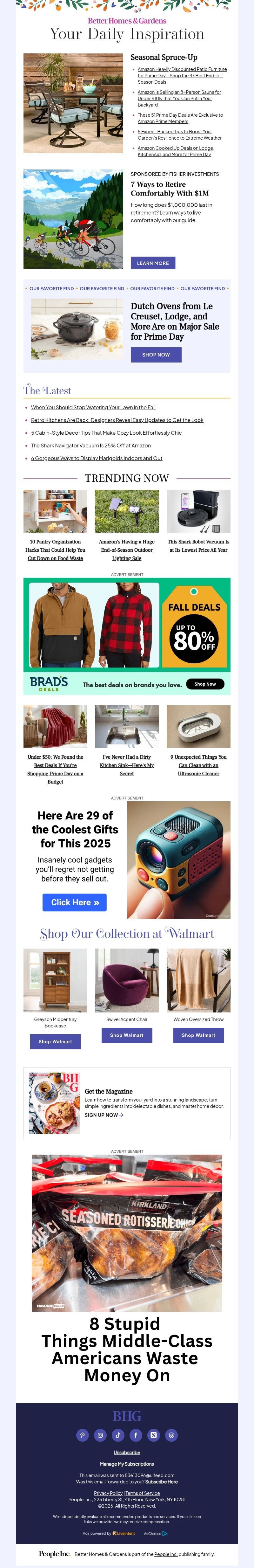Viewport: 254px width, 1568px height.
Task: Visit BHG on Instagram
Action: (100, 1435)
